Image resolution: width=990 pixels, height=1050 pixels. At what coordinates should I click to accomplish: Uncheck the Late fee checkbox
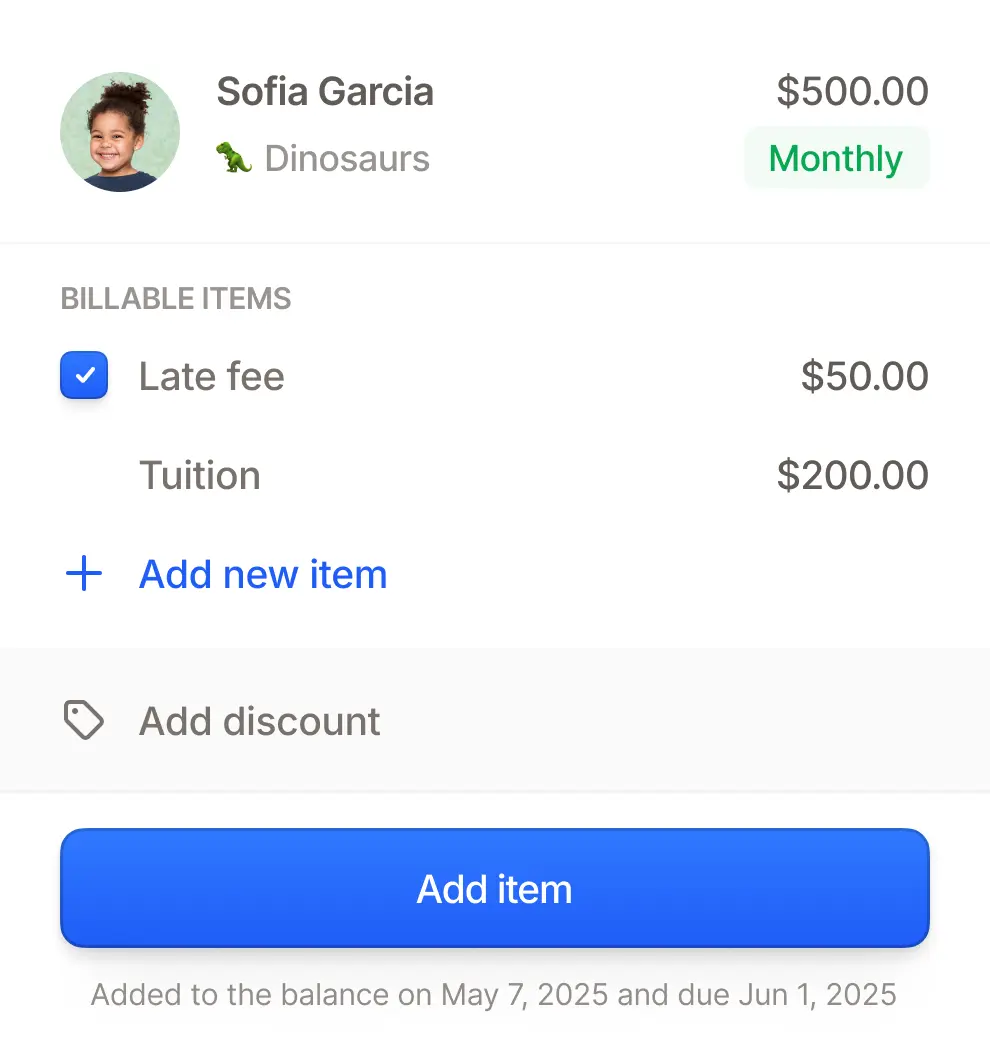tap(84, 376)
